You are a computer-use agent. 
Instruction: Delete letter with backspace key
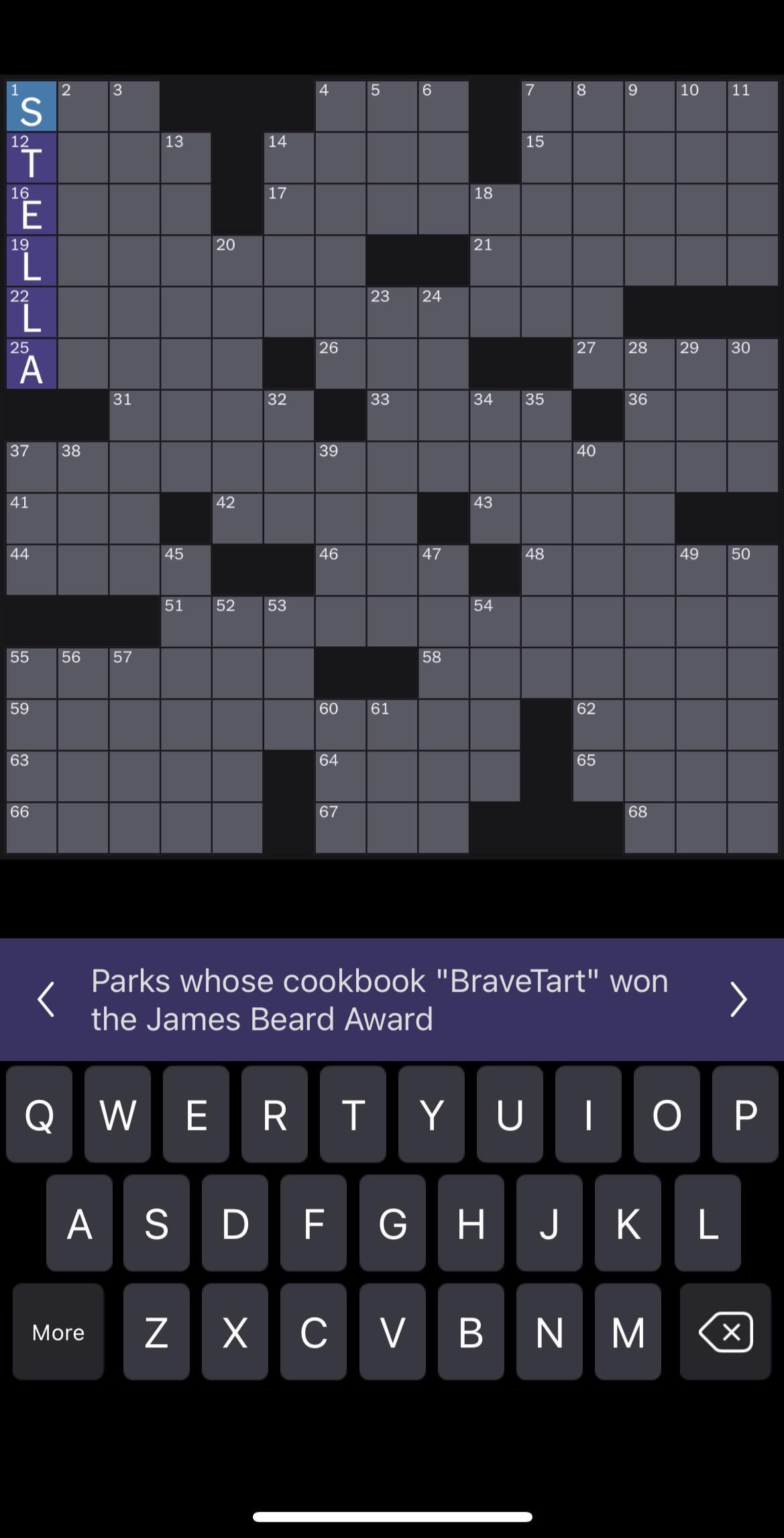coord(726,1332)
